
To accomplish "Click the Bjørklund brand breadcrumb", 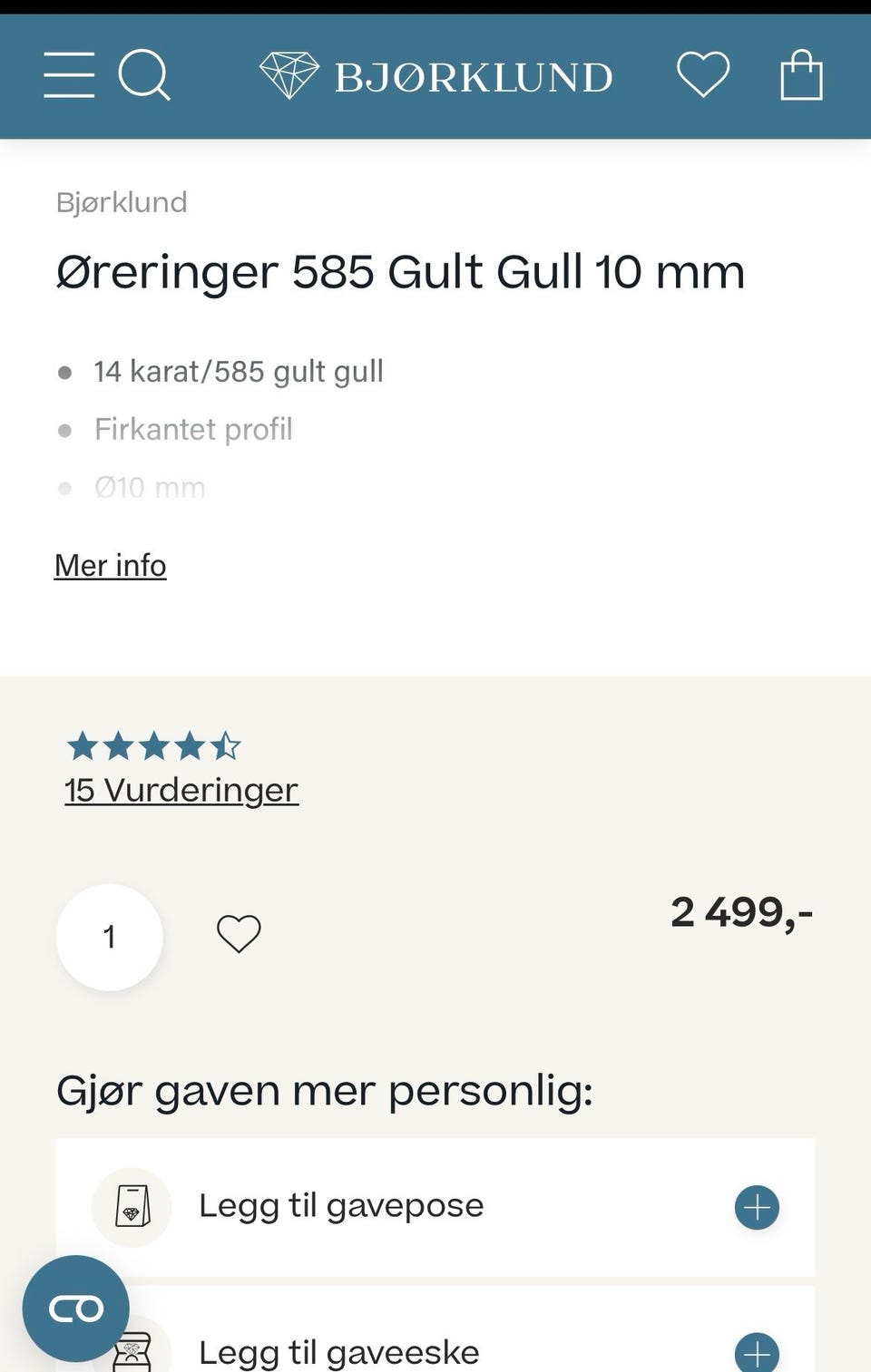I will click(120, 201).
